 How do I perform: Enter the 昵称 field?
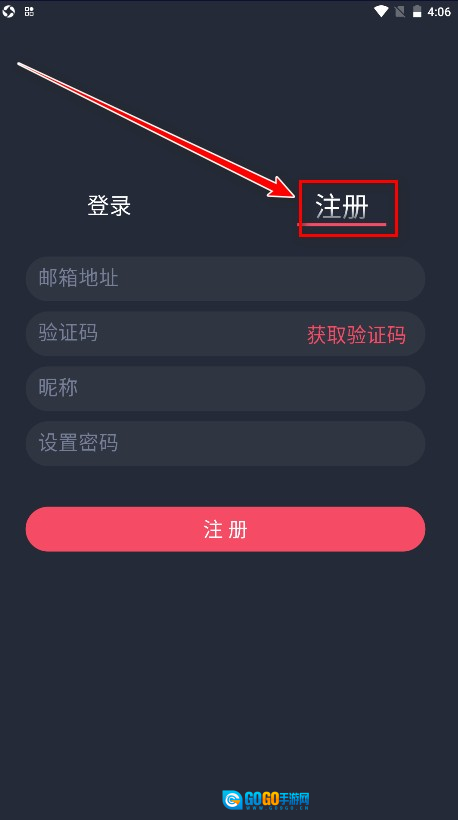225,389
